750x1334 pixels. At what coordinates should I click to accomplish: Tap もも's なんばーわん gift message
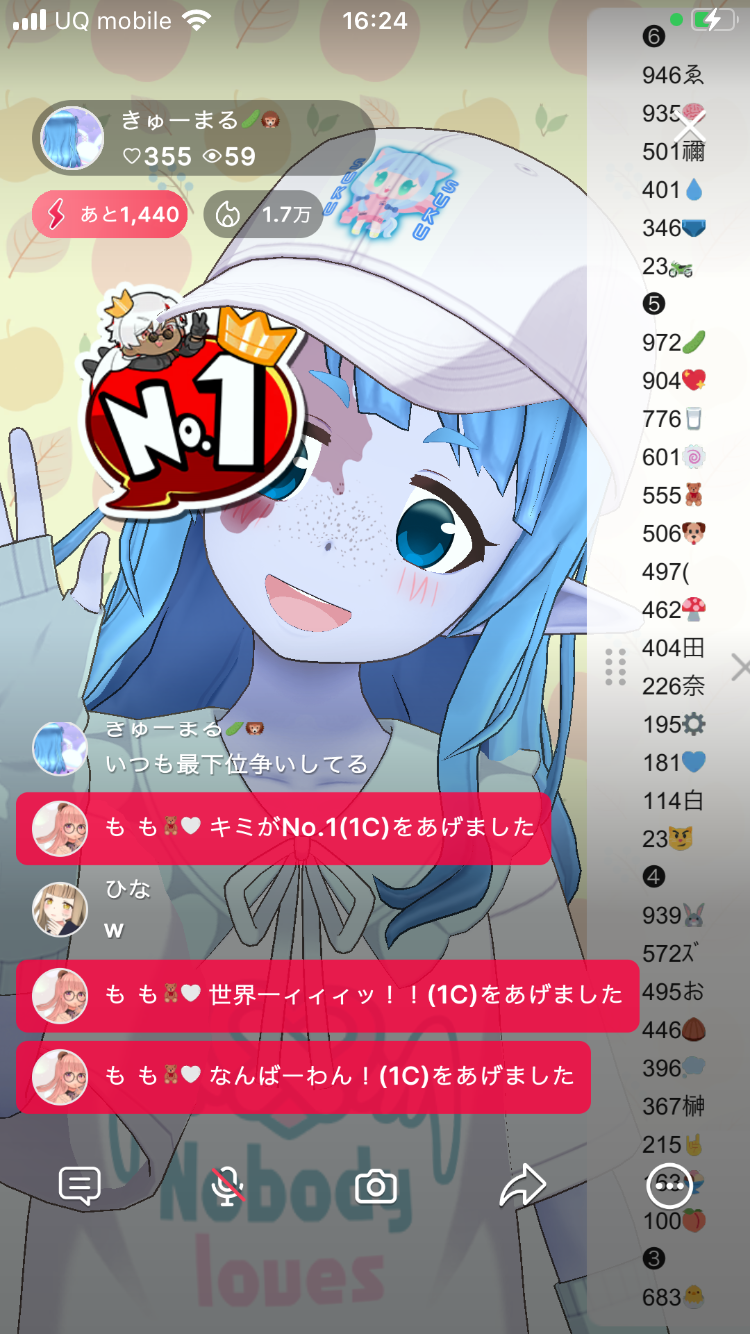pyautogui.click(x=303, y=1076)
